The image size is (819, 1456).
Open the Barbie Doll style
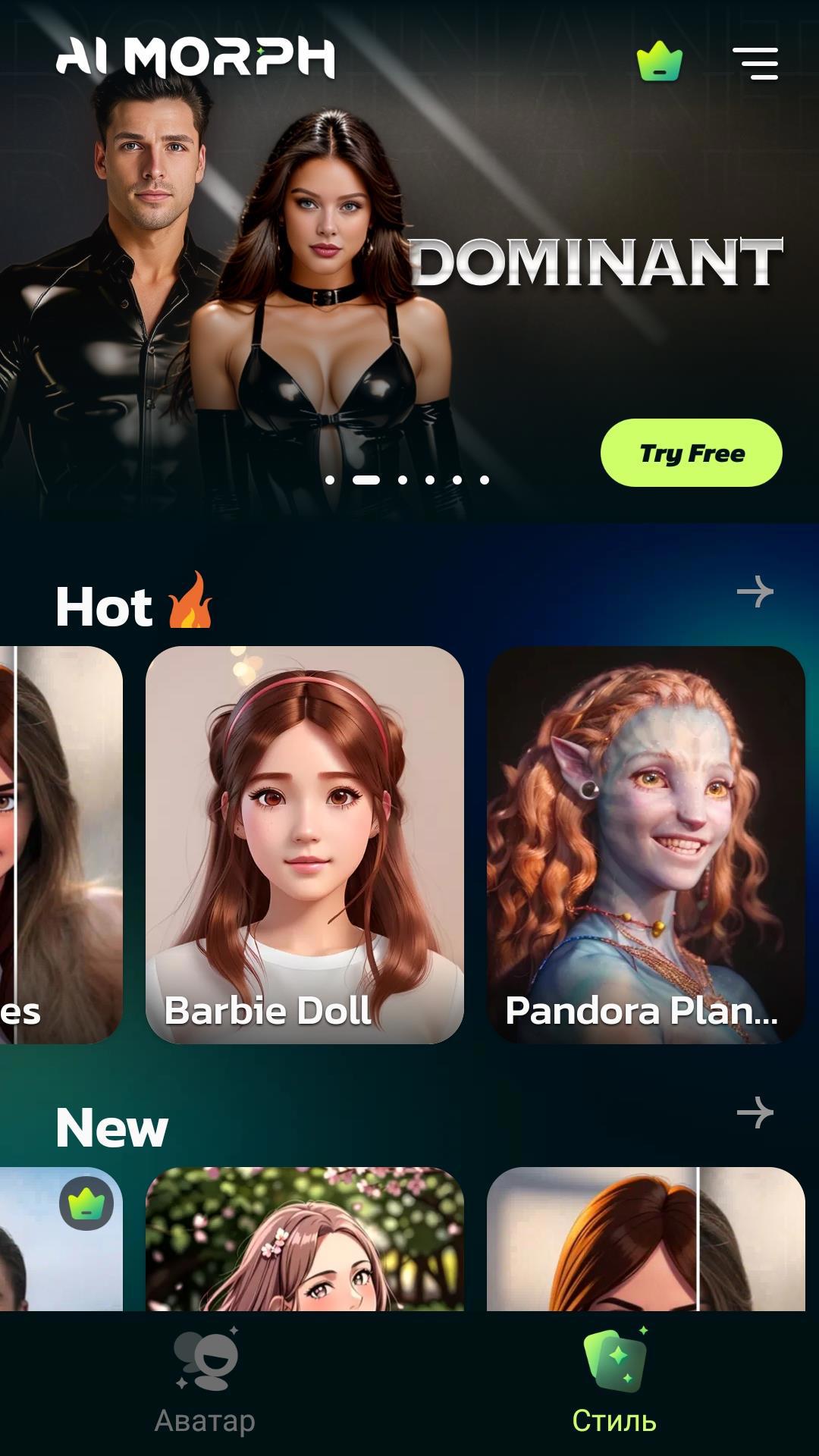tap(304, 844)
